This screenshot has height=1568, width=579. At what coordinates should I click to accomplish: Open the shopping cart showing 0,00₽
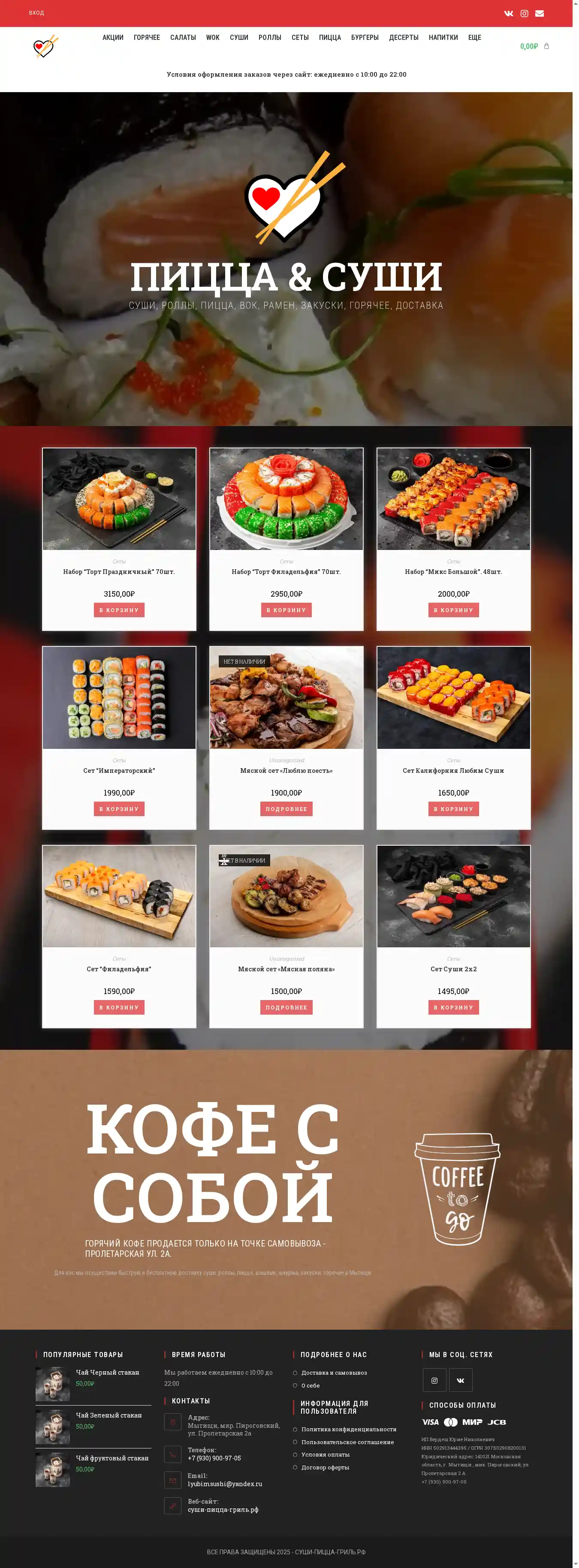pos(534,46)
